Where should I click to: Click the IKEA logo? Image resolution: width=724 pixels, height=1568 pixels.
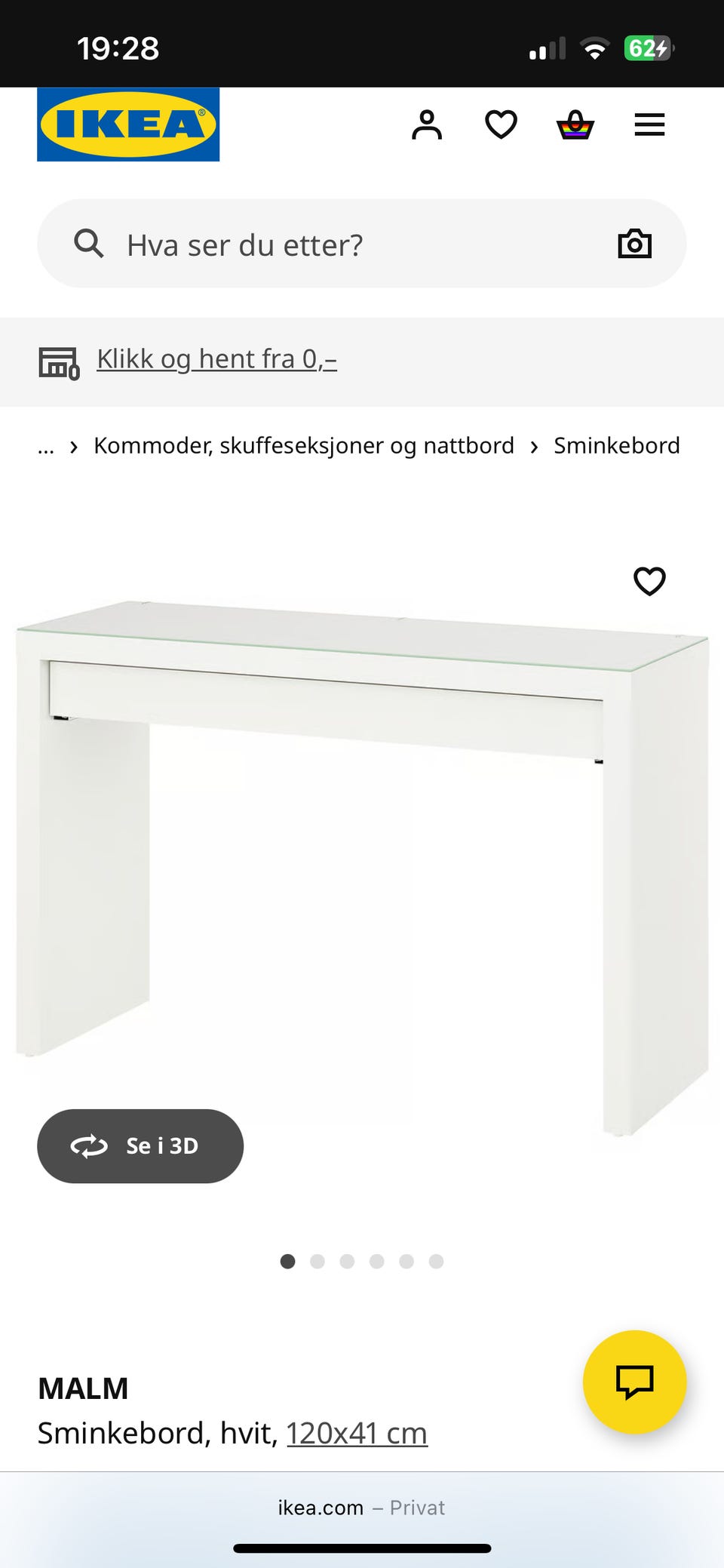[x=128, y=124]
